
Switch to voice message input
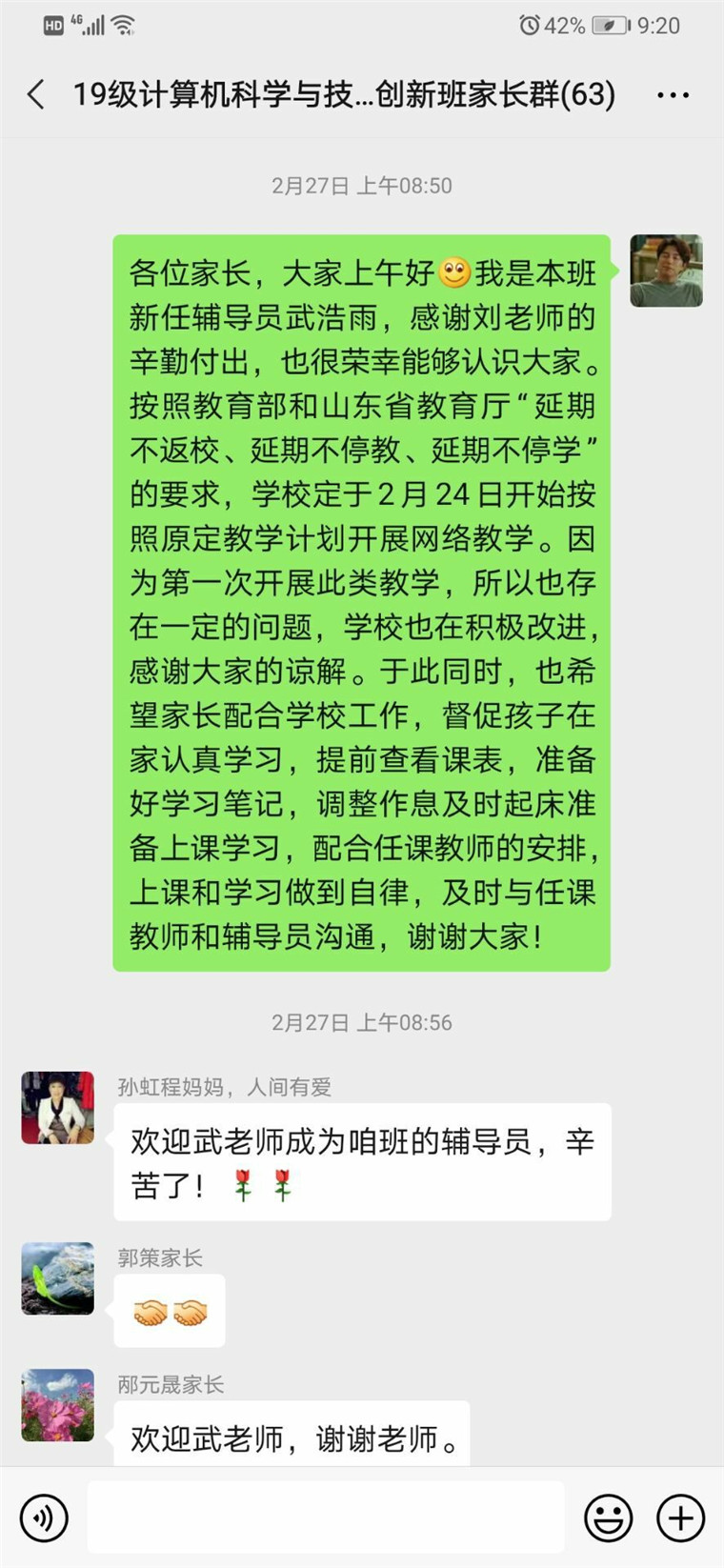pyautogui.click(x=44, y=1518)
